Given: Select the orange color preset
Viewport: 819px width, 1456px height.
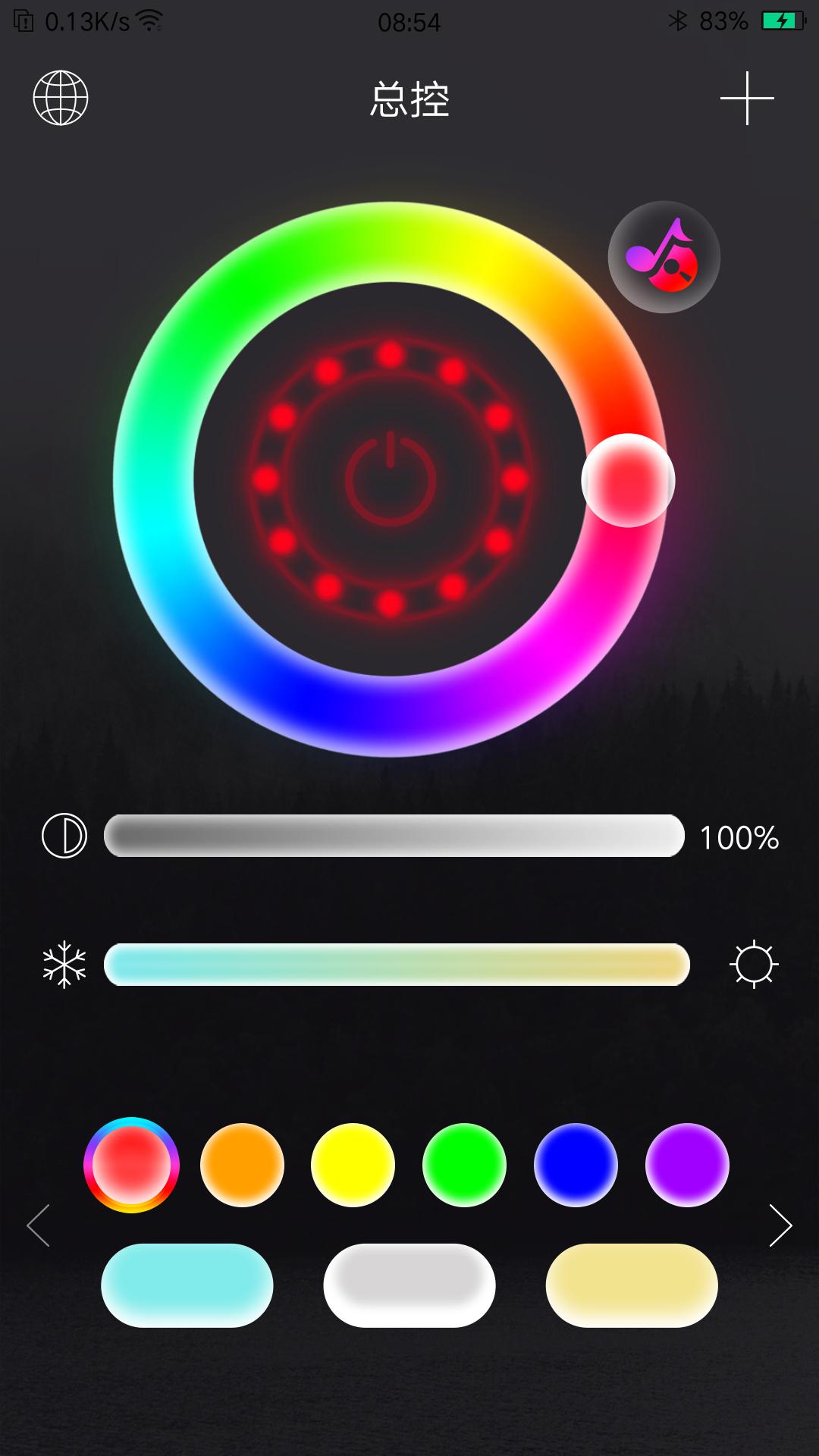Looking at the screenshot, I should (242, 1165).
